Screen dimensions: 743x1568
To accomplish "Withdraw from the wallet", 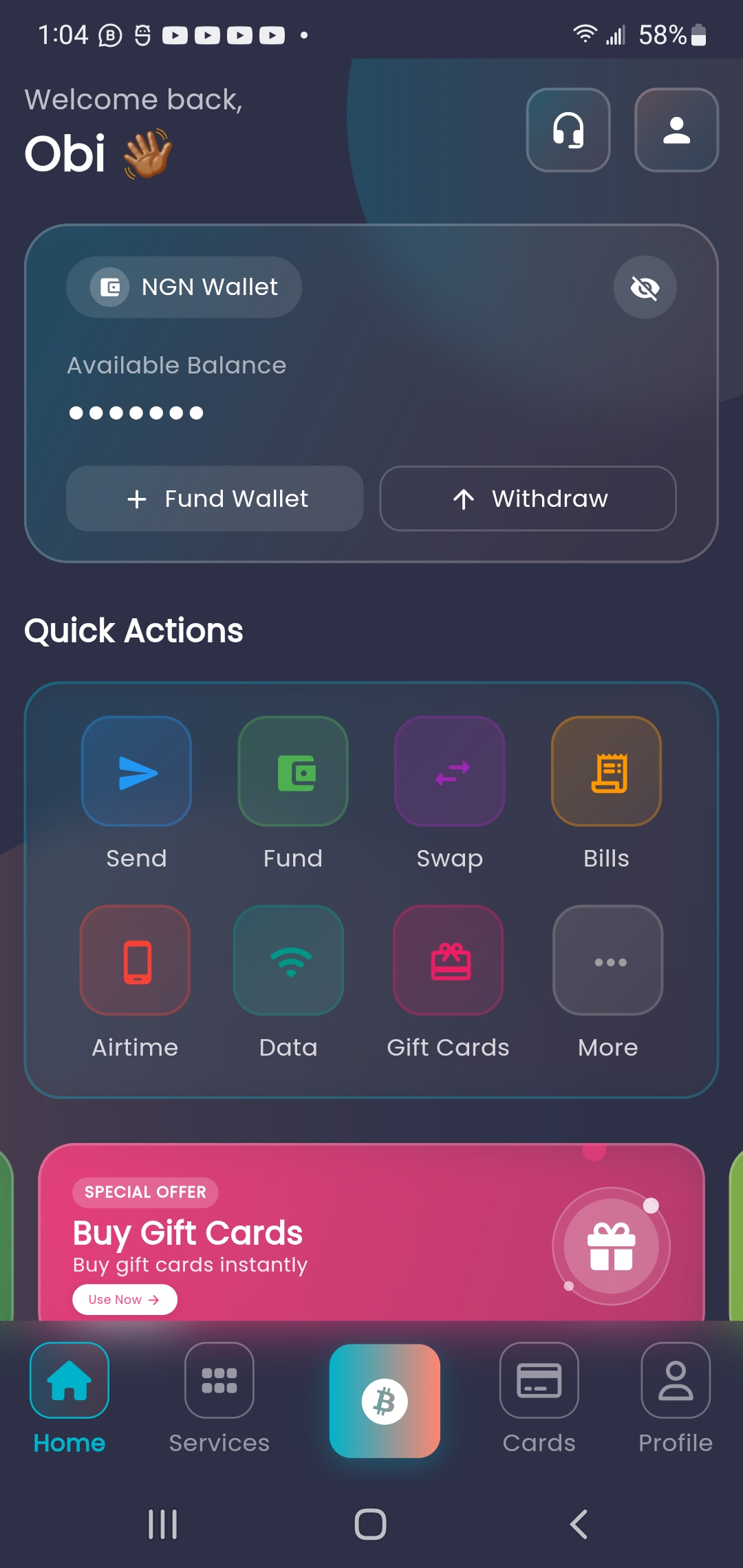I will coord(528,499).
